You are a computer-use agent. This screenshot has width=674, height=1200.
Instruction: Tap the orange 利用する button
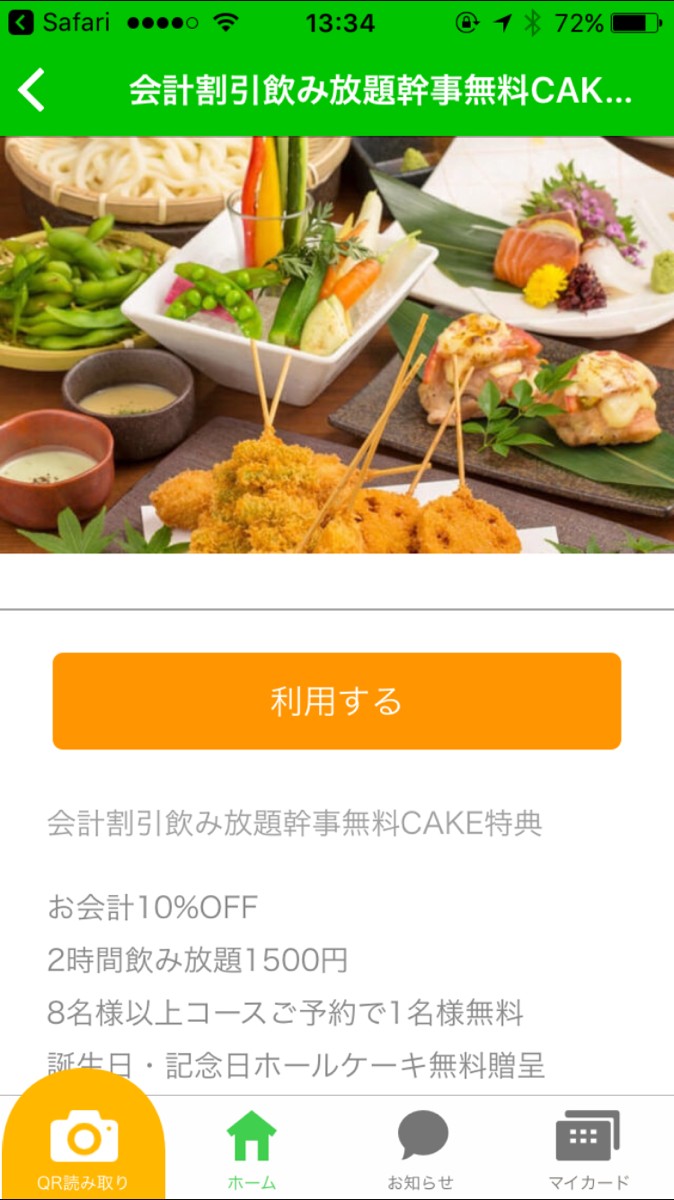[x=337, y=701]
